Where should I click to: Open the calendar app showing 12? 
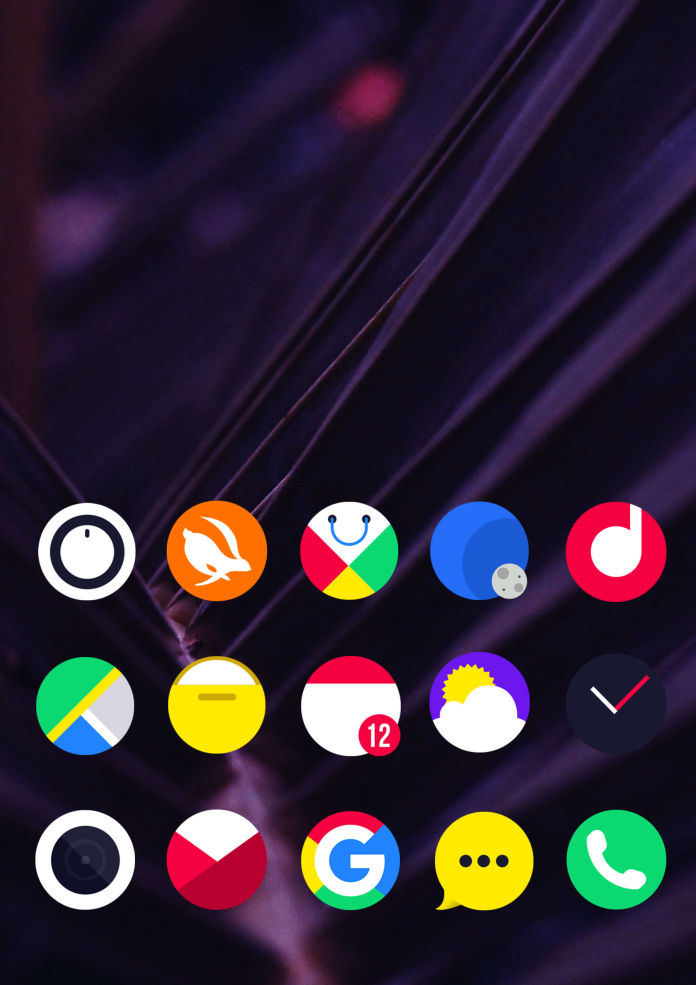[x=350, y=705]
